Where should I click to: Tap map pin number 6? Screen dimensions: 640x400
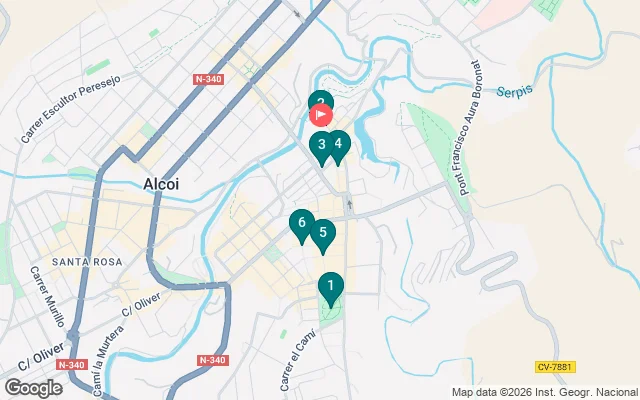(301, 224)
